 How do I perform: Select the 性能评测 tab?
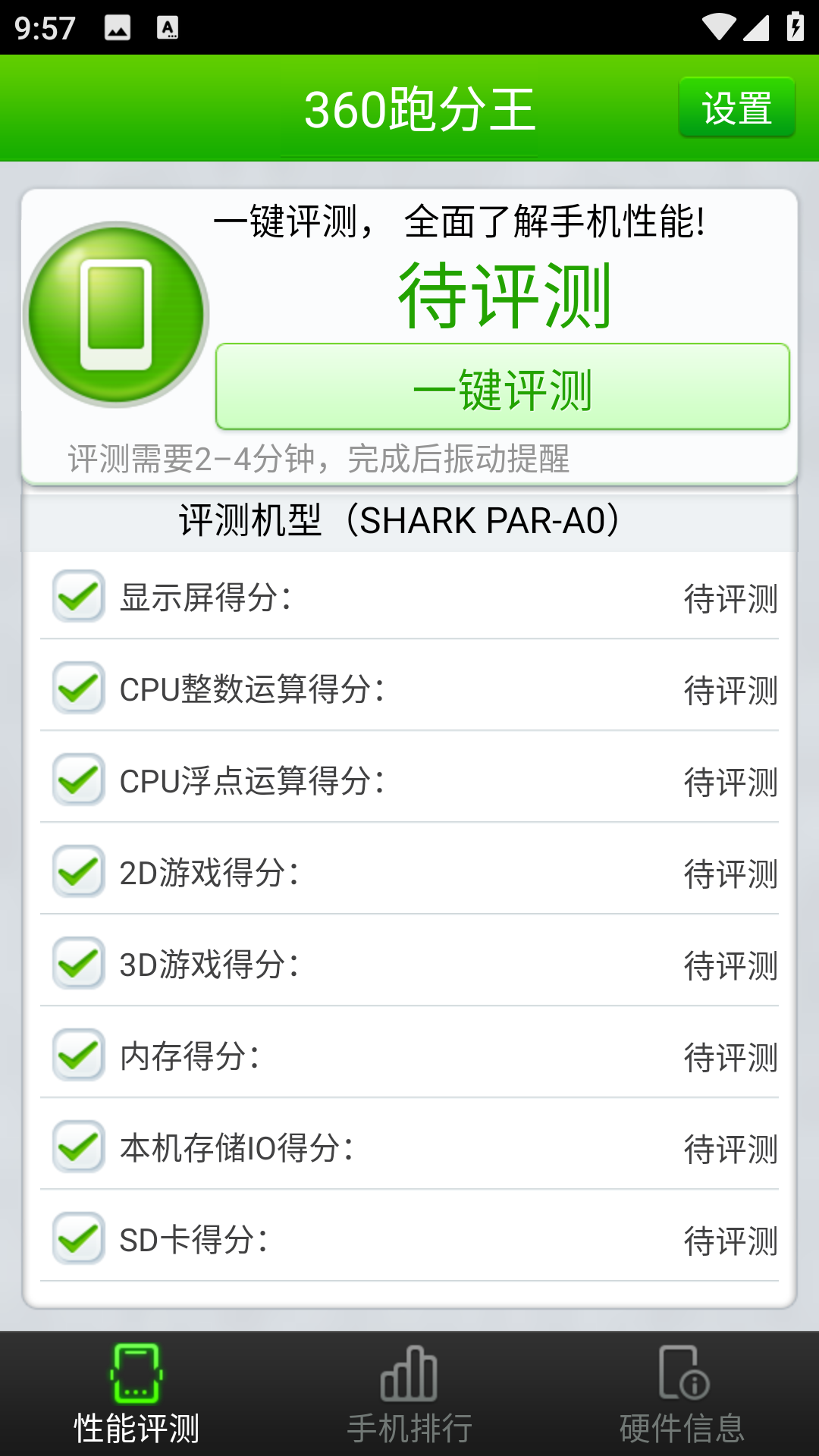(136, 1394)
